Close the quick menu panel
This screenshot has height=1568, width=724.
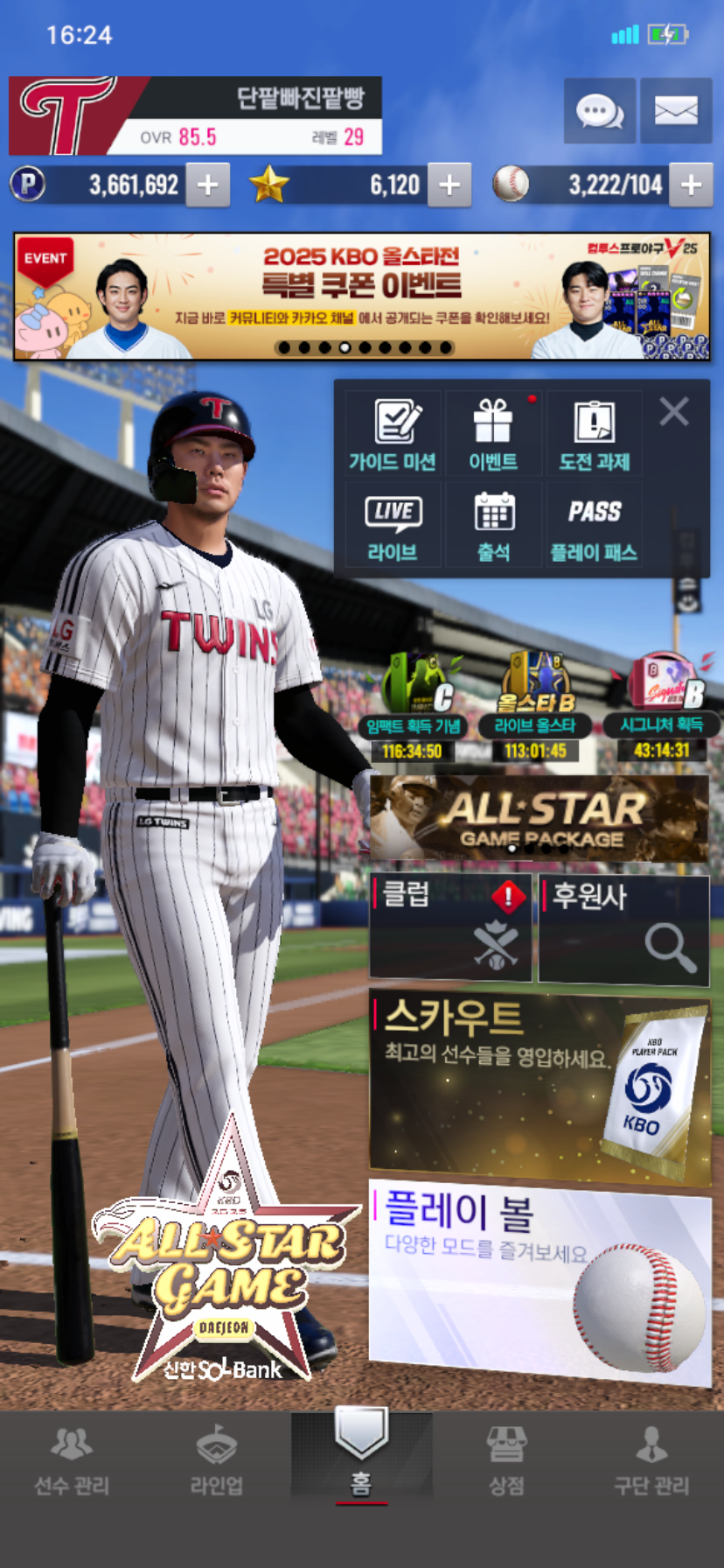[674, 411]
